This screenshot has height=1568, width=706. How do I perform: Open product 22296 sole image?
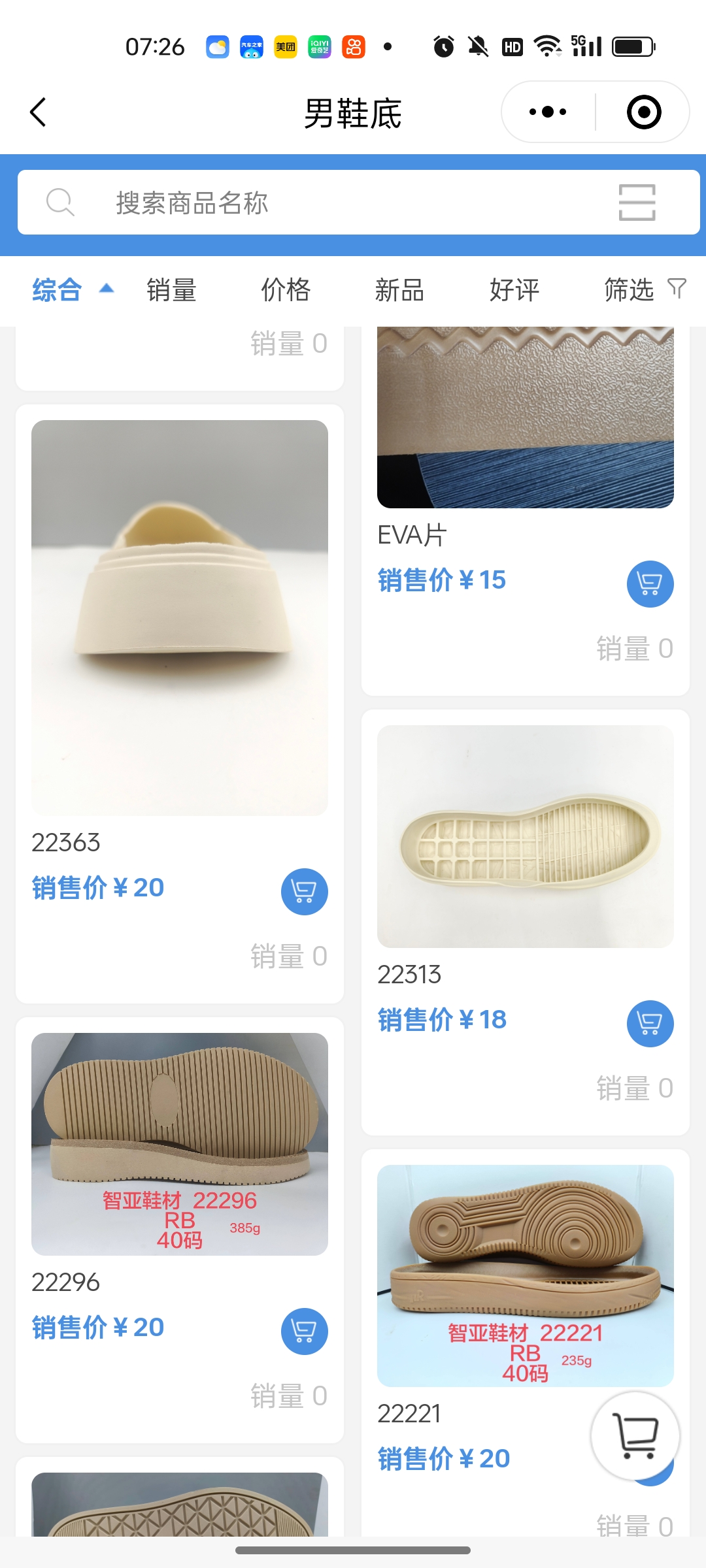point(180,1143)
